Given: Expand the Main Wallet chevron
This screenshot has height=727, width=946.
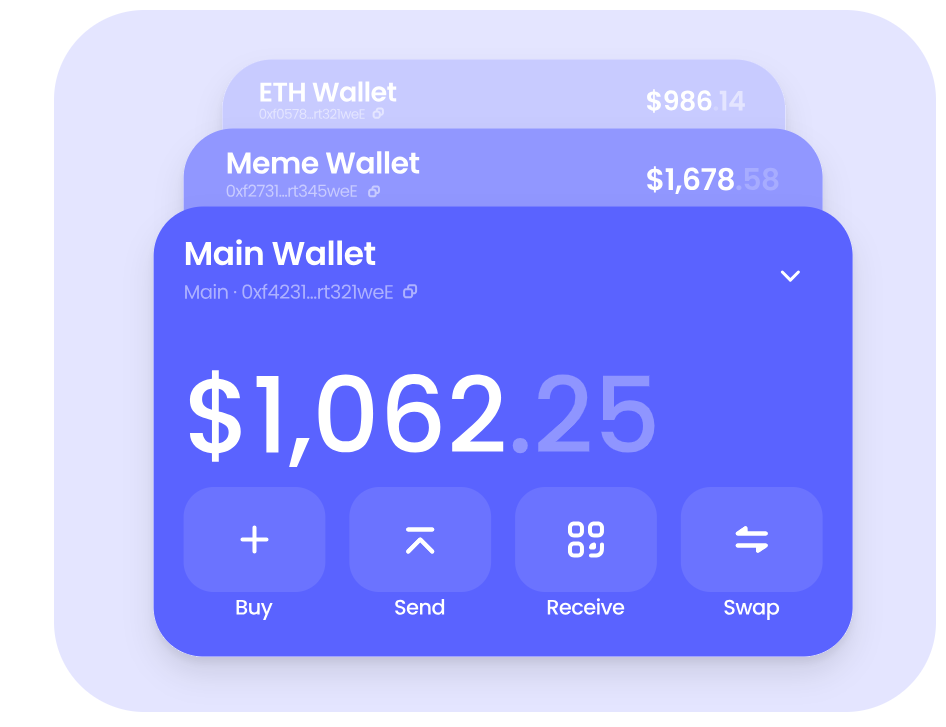Looking at the screenshot, I should (790, 276).
